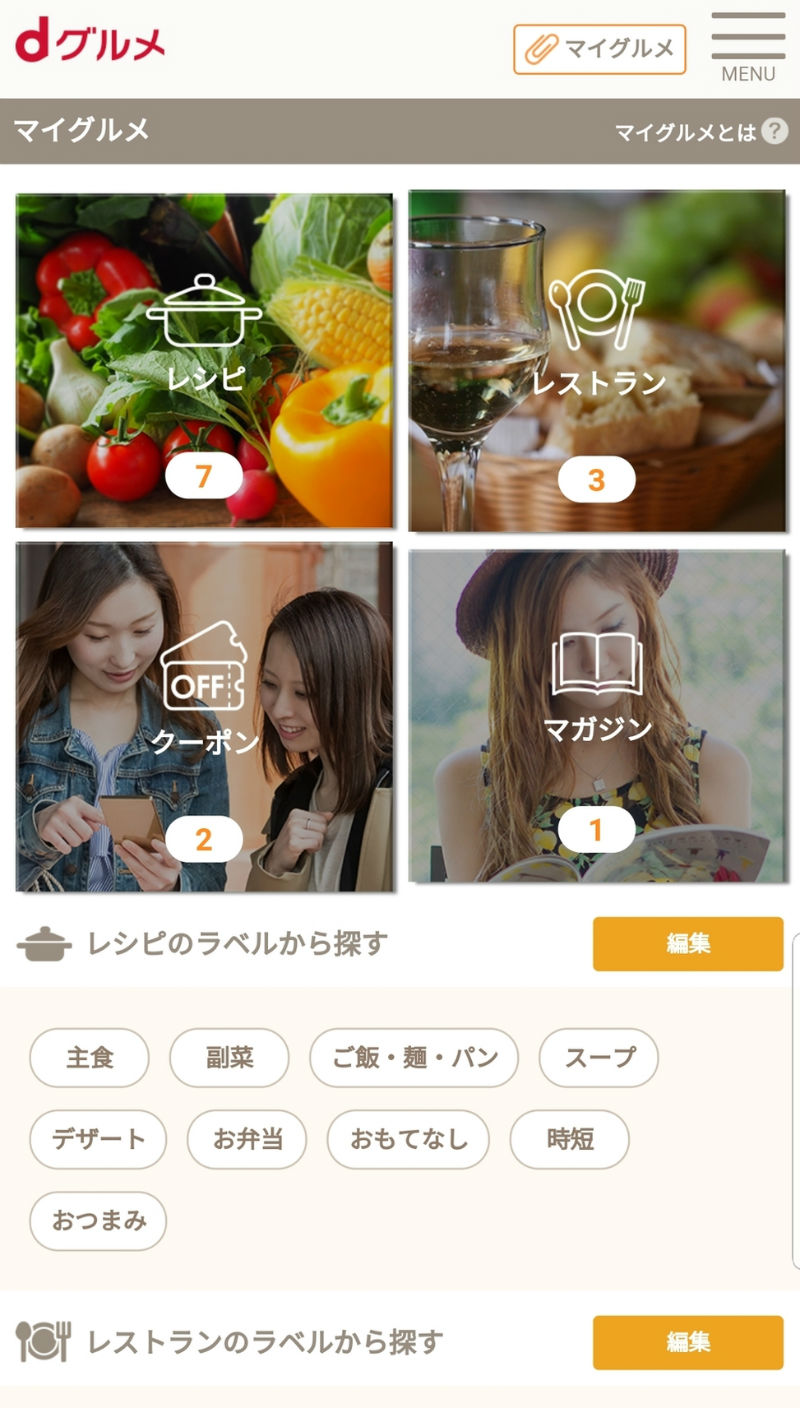This screenshot has height=1408, width=800.
Task: Edit restaurant labels with 編集 button
Action: point(687,1342)
